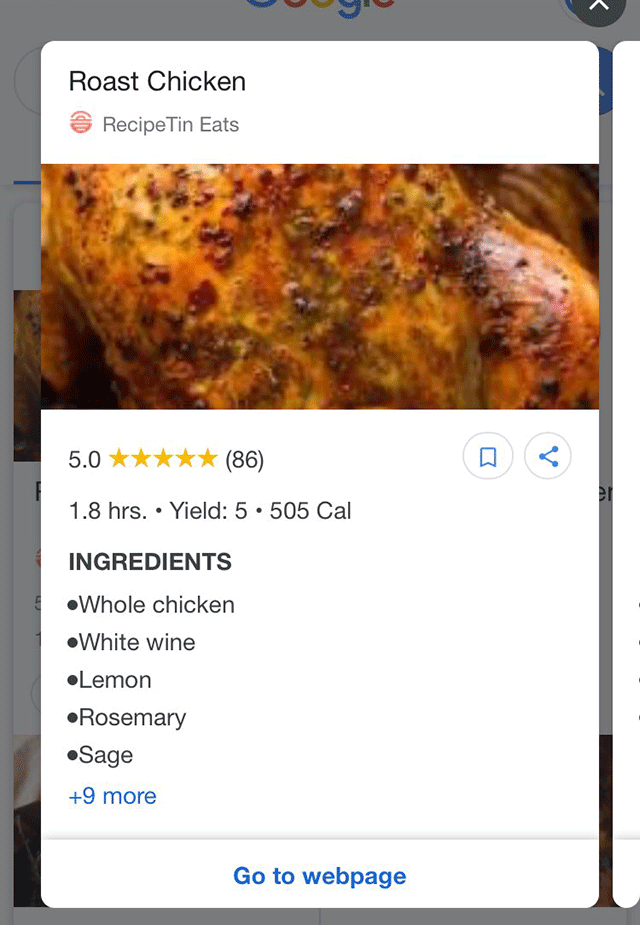Open the roast chicken photo
640x925 pixels.
pos(320,286)
